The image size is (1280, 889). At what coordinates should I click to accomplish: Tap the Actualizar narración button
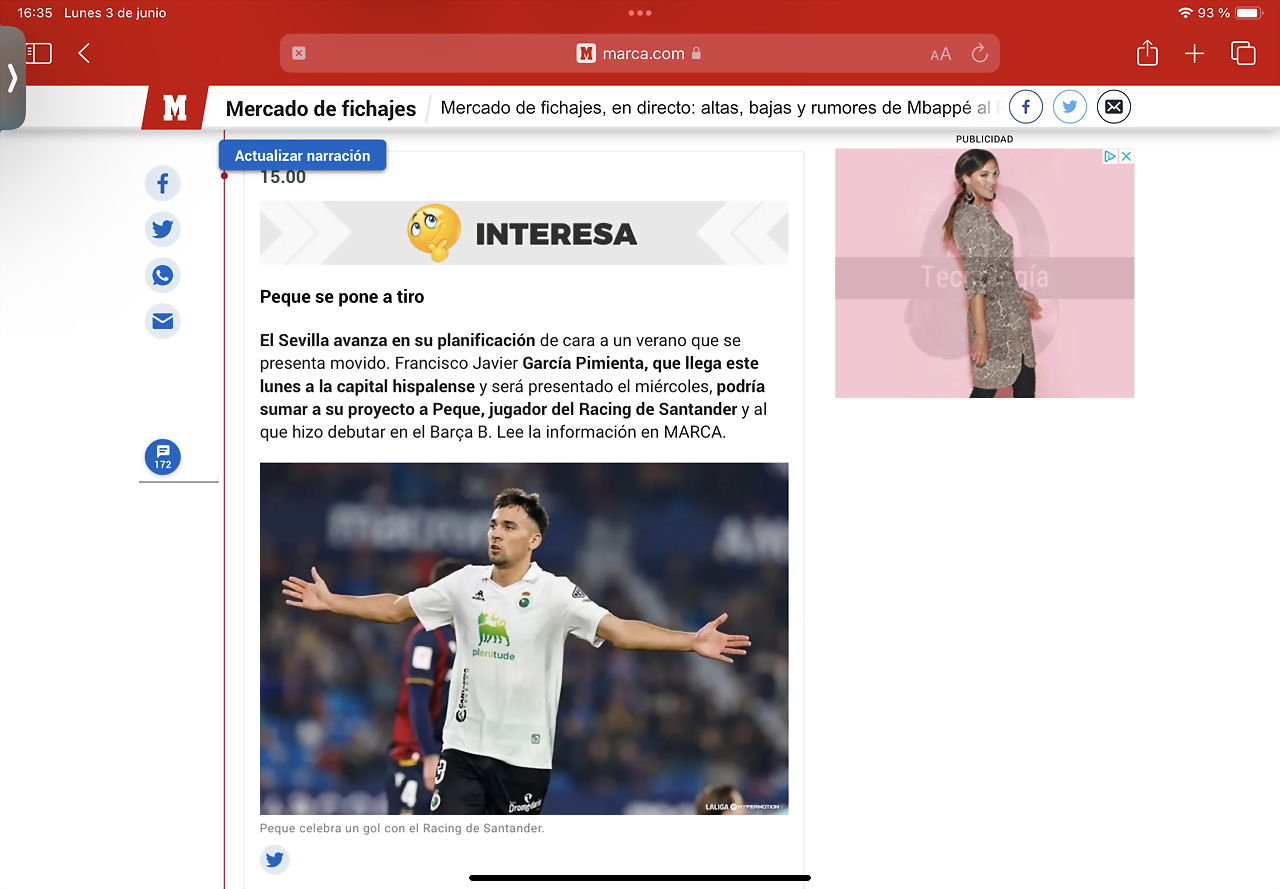pos(302,155)
